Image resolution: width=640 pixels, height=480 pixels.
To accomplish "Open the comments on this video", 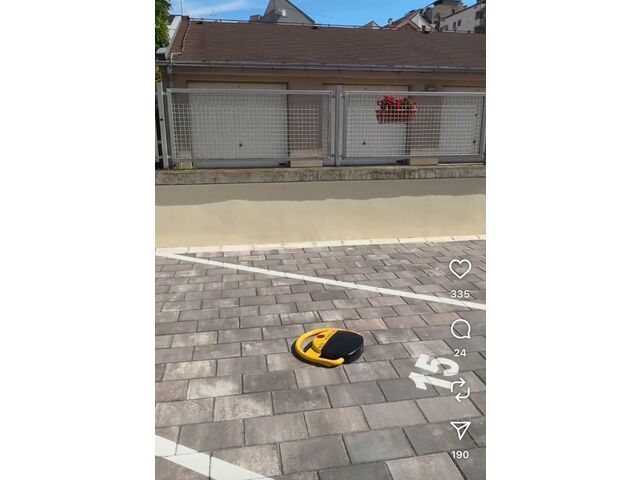I will 460,329.
